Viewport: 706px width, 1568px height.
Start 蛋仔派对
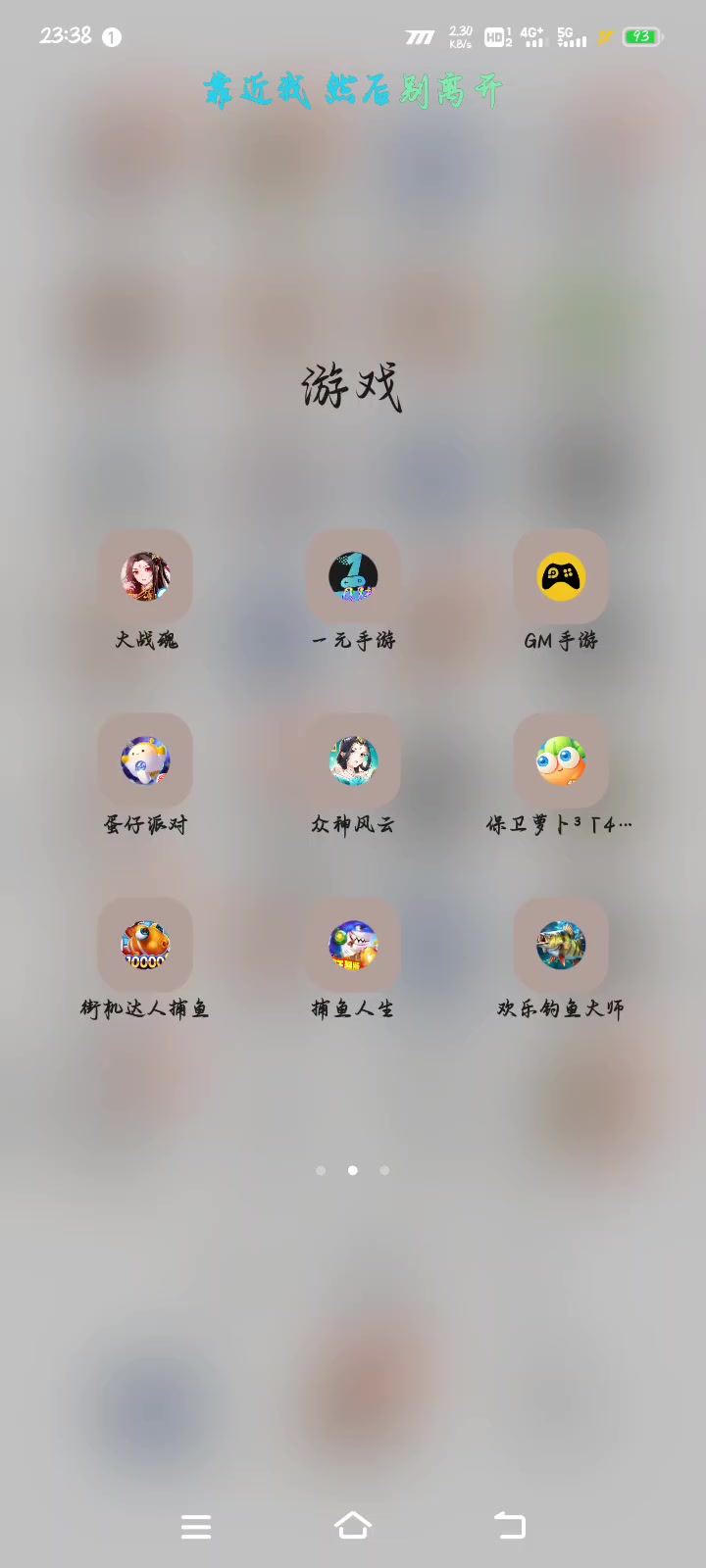pos(145,760)
